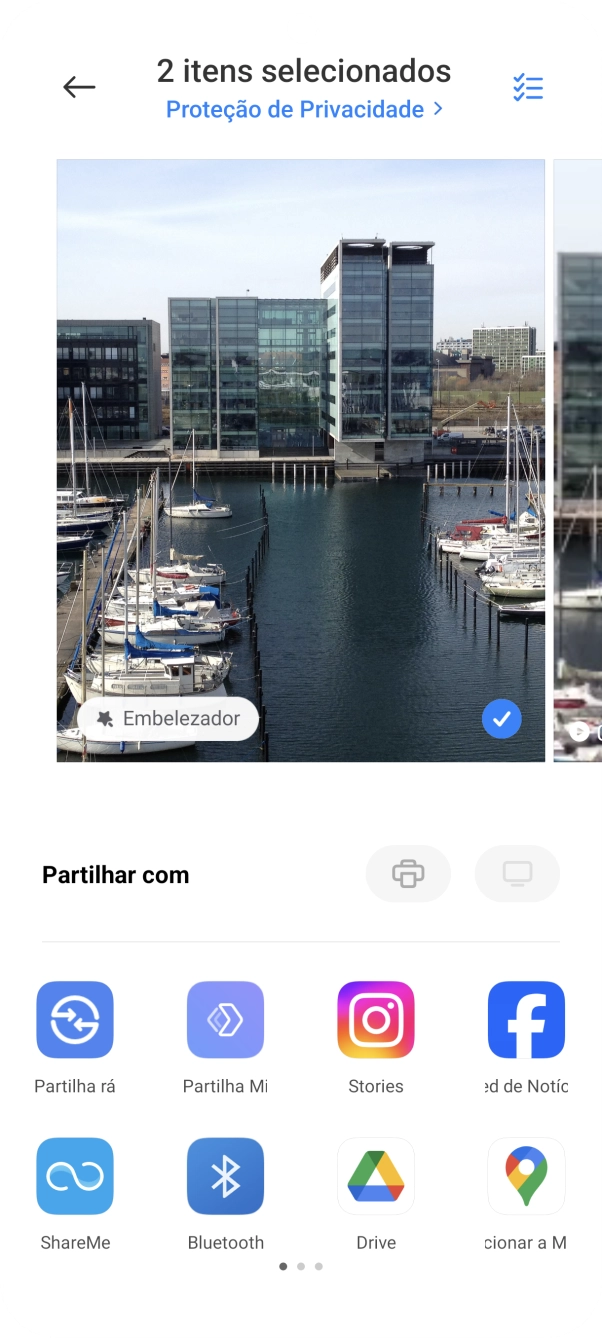Send the items over Bluetooth
602x1338 pixels.
[225, 1176]
